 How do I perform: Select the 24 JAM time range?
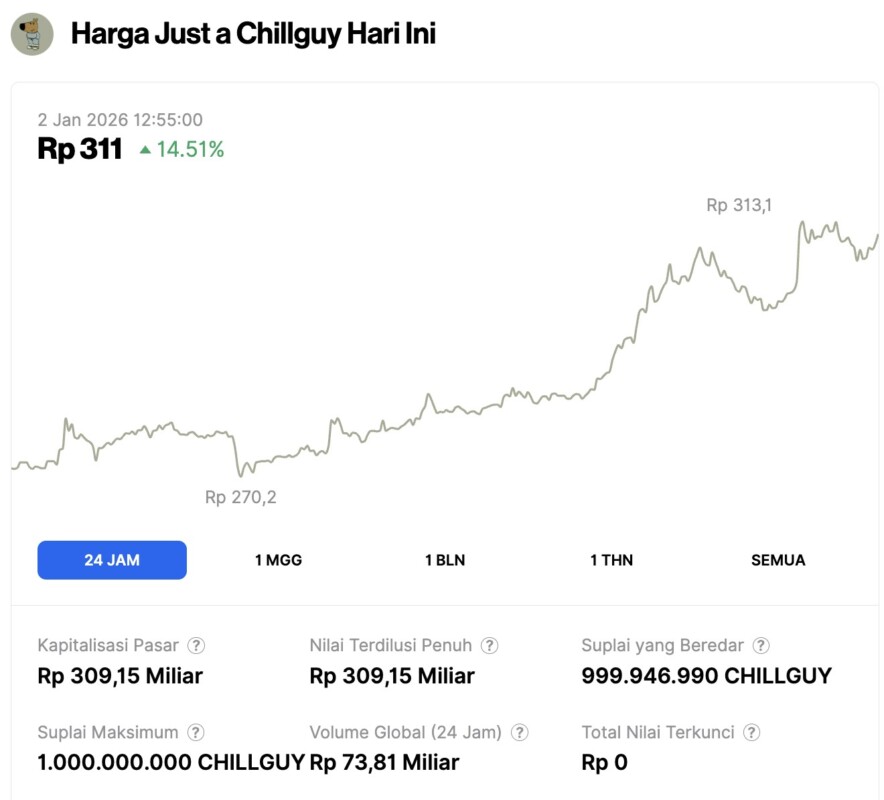coord(112,560)
